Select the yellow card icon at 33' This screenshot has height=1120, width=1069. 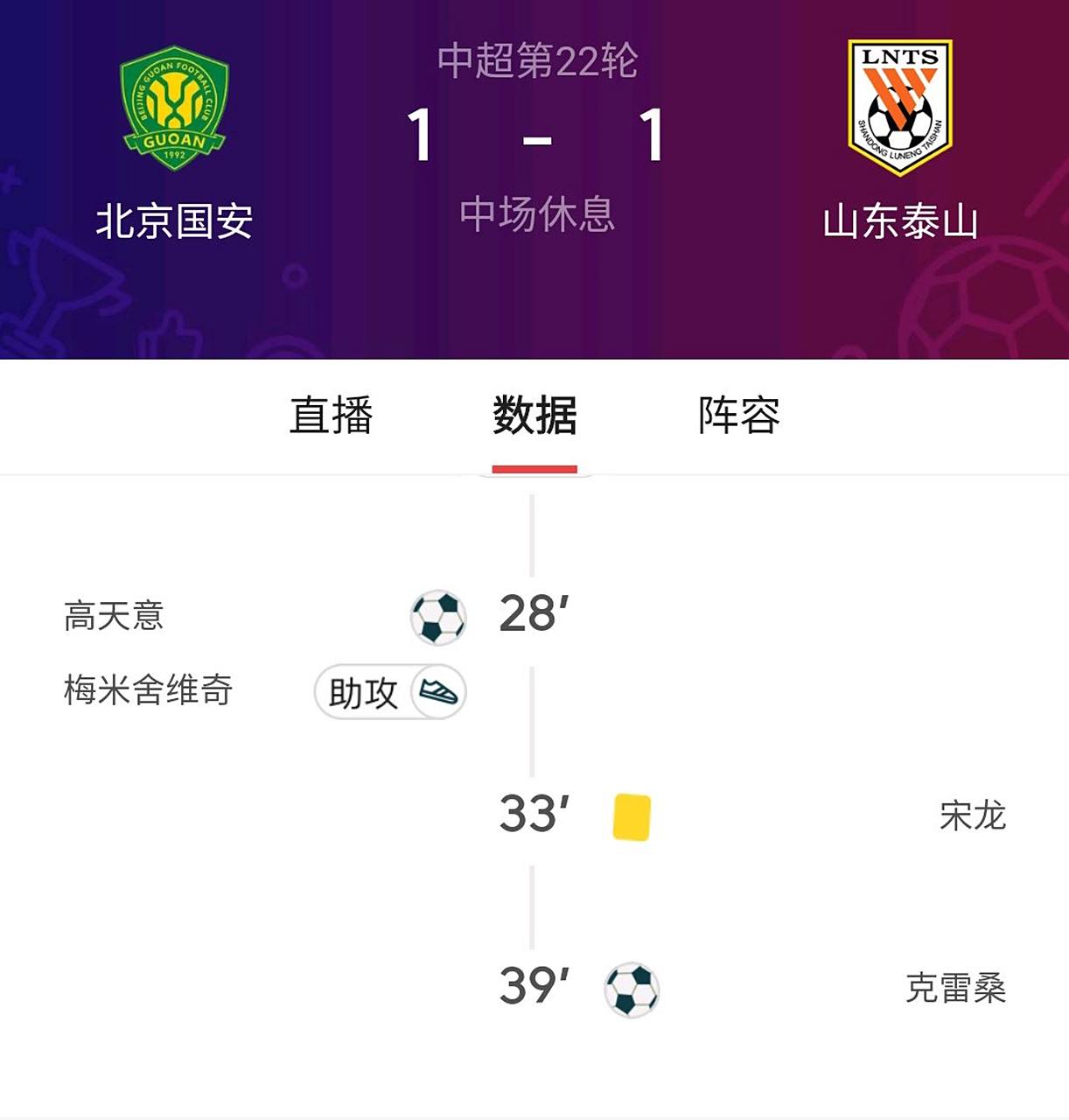pyautogui.click(x=633, y=818)
